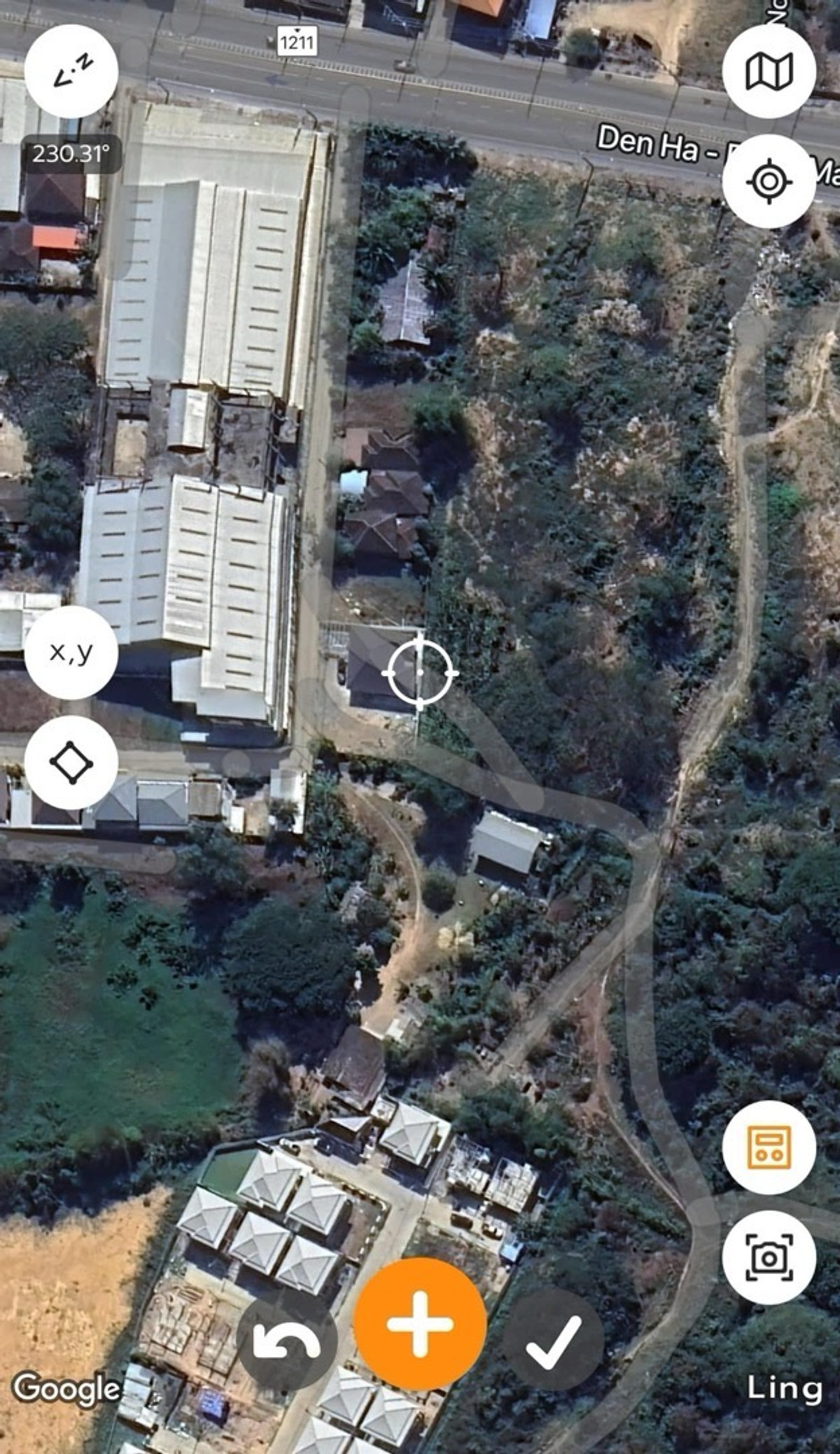This screenshot has width=840, height=1454.
Task: Open the x,y coordinate entry button
Action: 71,652
